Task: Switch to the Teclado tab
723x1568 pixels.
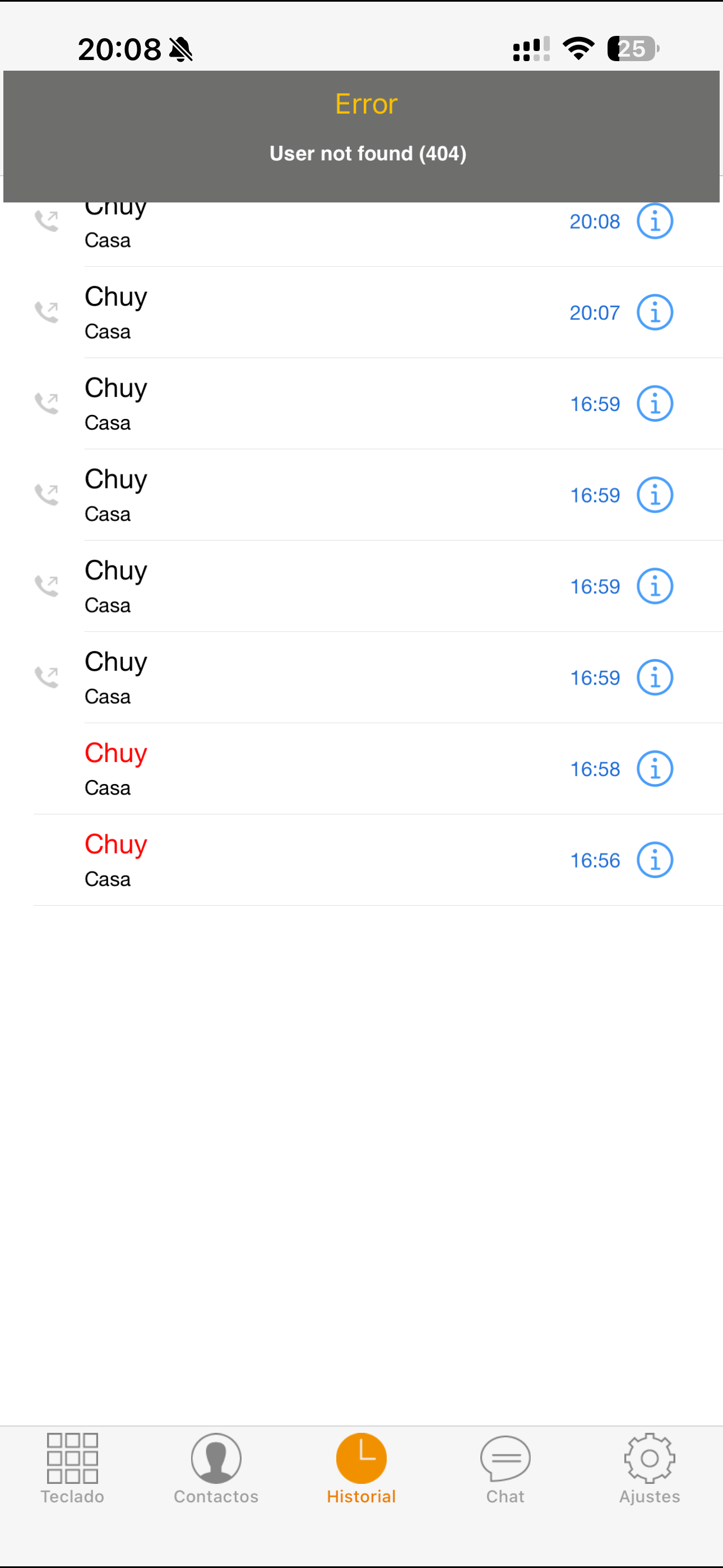Action: [72, 1468]
